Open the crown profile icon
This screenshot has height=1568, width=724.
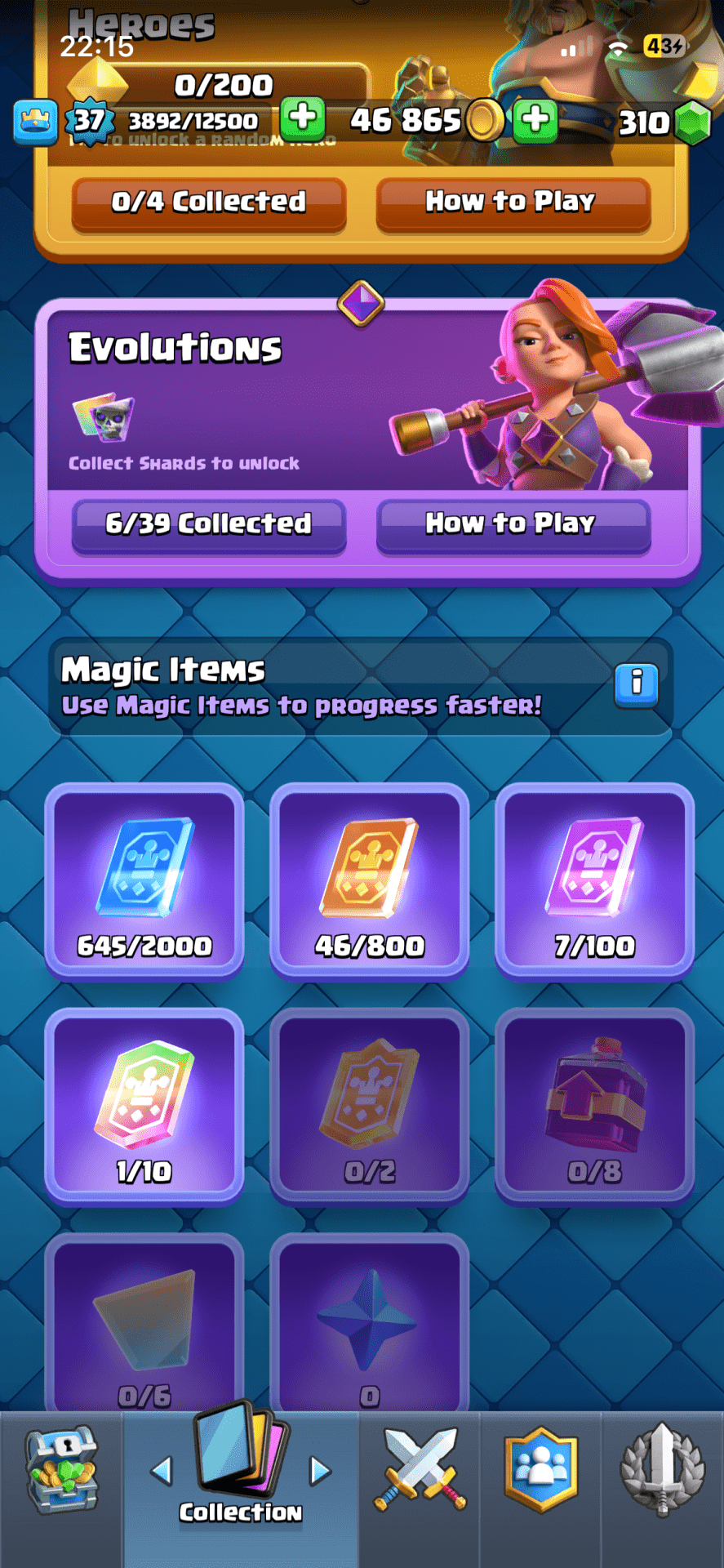(x=36, y=122)
